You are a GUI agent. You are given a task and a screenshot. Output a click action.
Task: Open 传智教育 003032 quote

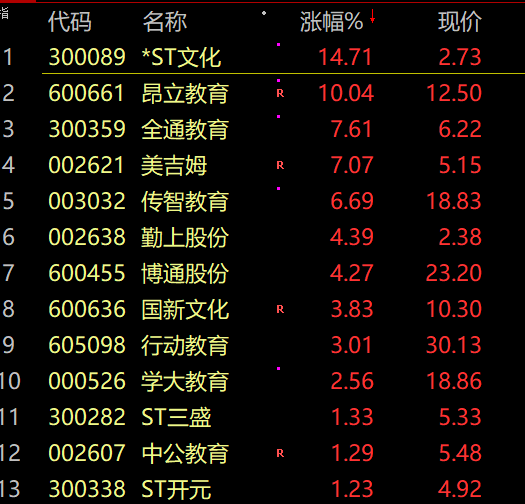(262, 201)
